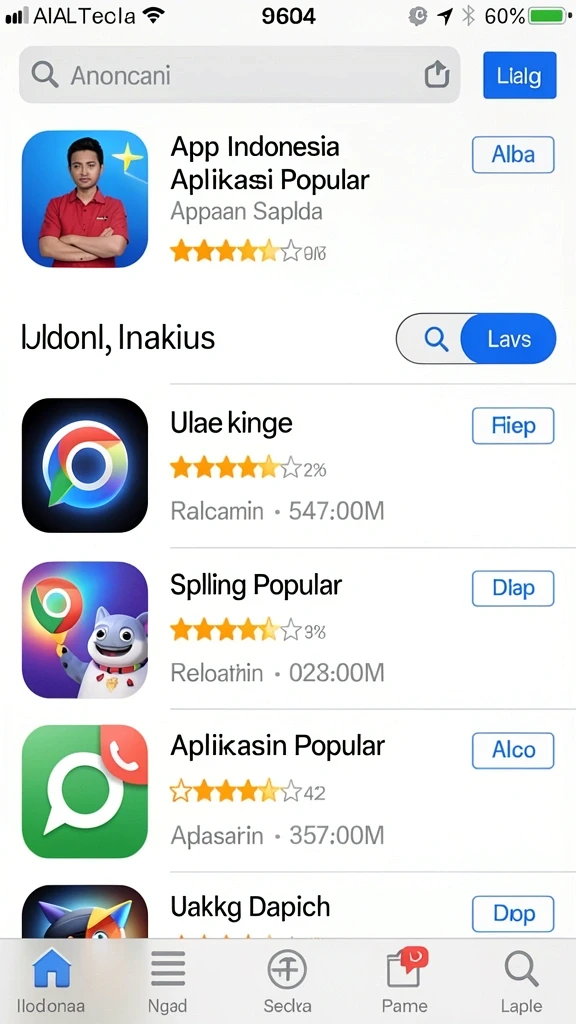Image resolution: width=576 pixels, height=1024 pixels.
Task: Switch to the Ngad tab
Action: 168,980
